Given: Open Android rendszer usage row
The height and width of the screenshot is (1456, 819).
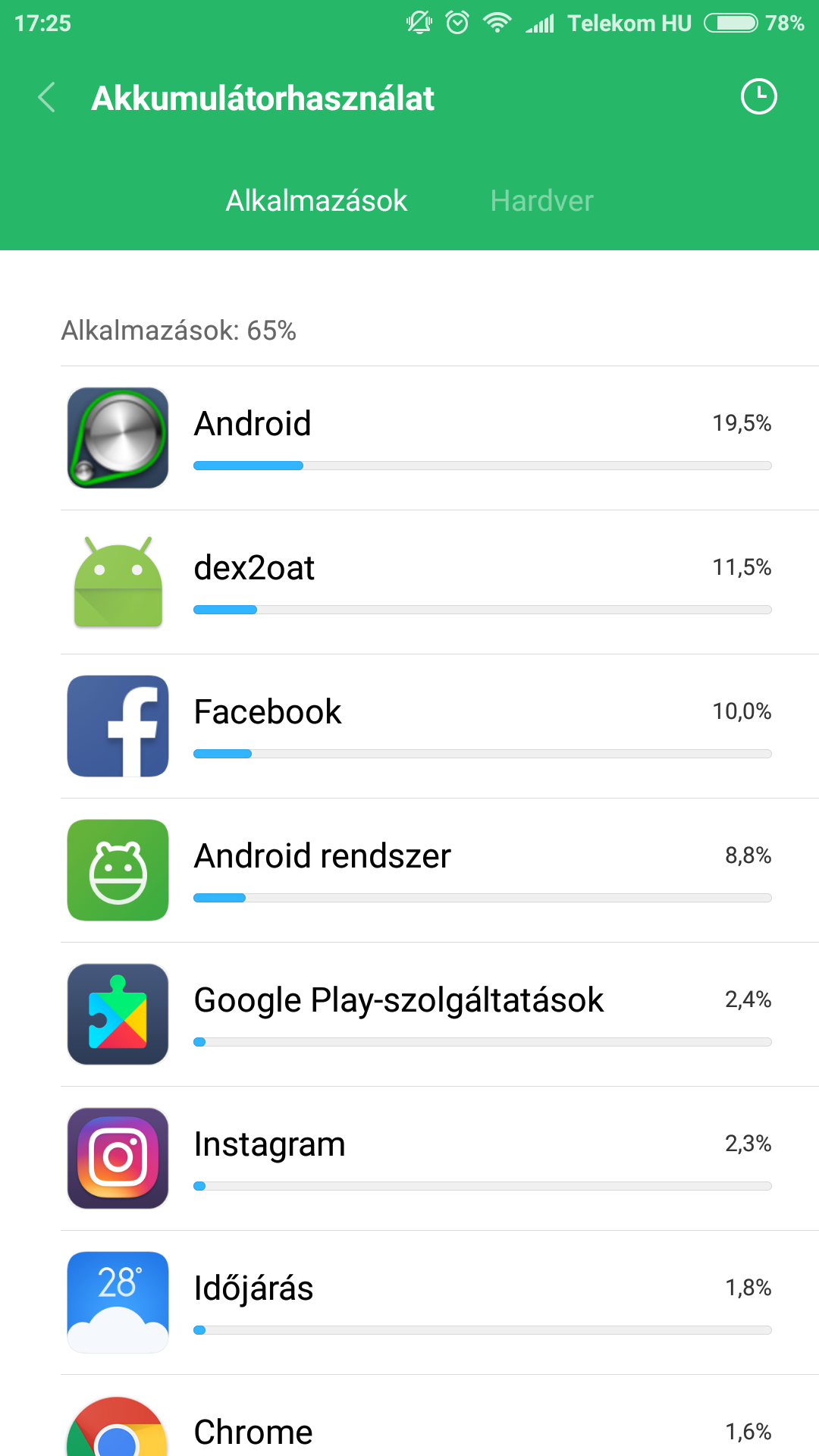Looking at the screenshot, I should pyautogui.click(x=440, y=871).
